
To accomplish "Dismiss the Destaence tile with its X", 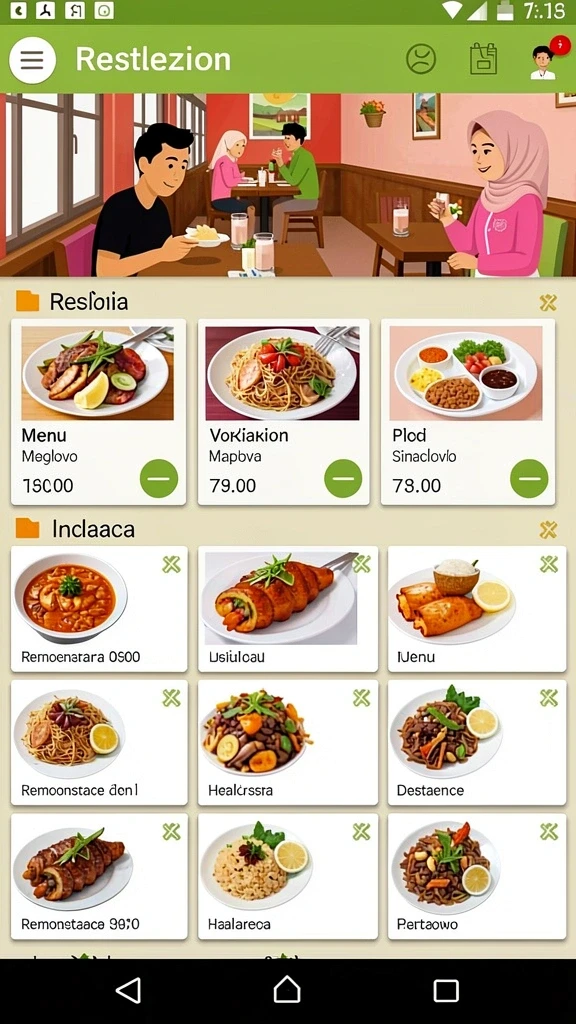I will [549, 698].
